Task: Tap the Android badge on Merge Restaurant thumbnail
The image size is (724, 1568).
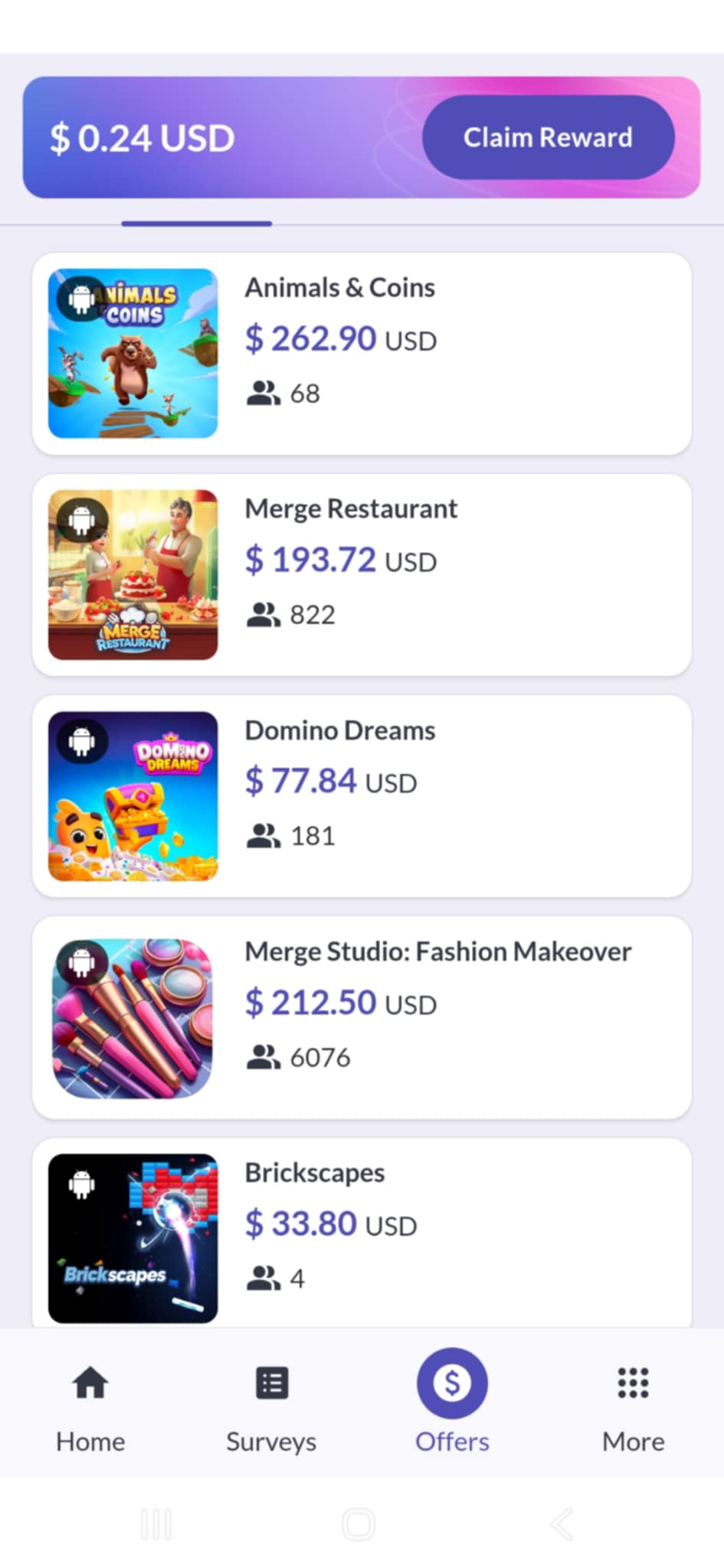Action: pyautogui.click(x=82, y=518)
